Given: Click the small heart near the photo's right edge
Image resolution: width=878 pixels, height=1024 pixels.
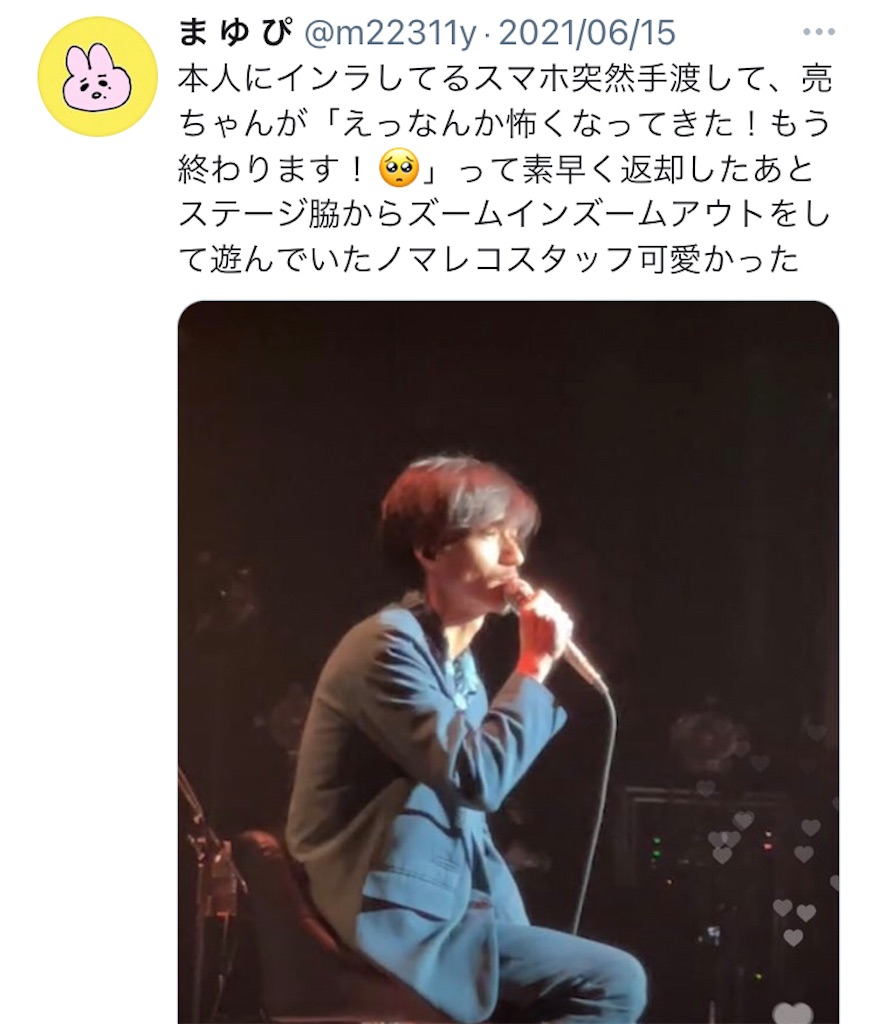Looking at the screenshot, I should [x=837, y=882].
